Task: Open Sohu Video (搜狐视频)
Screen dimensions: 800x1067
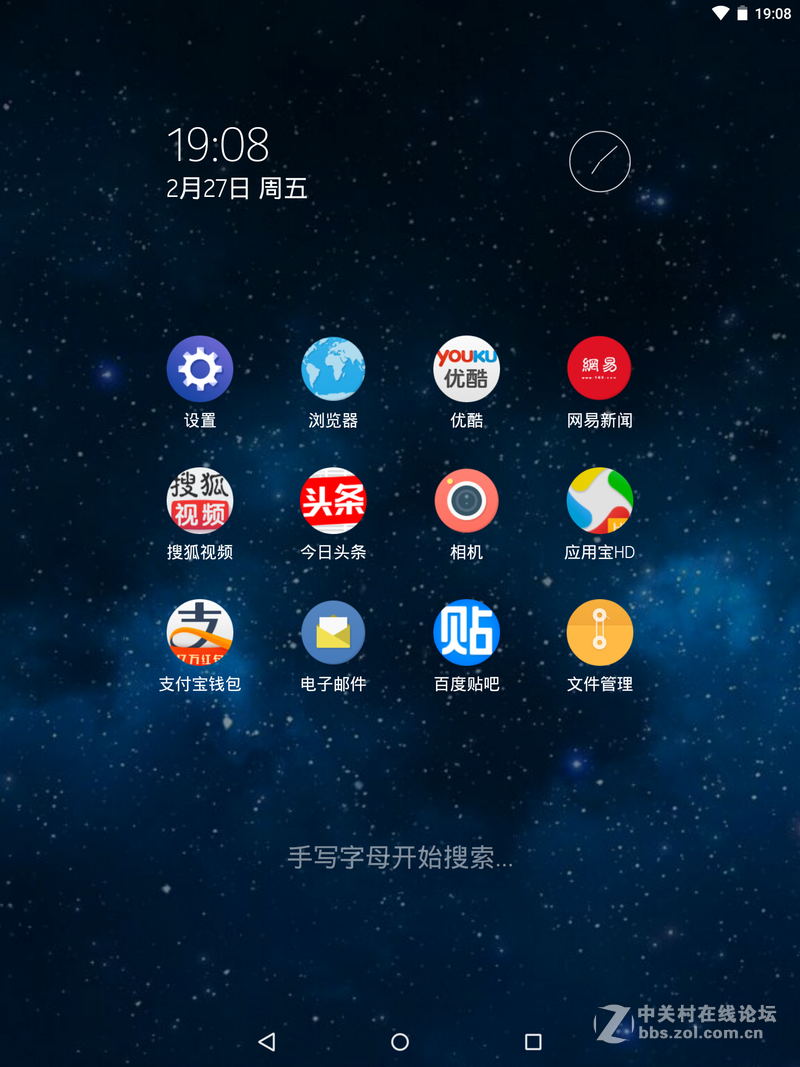Action: click(200, 499)
